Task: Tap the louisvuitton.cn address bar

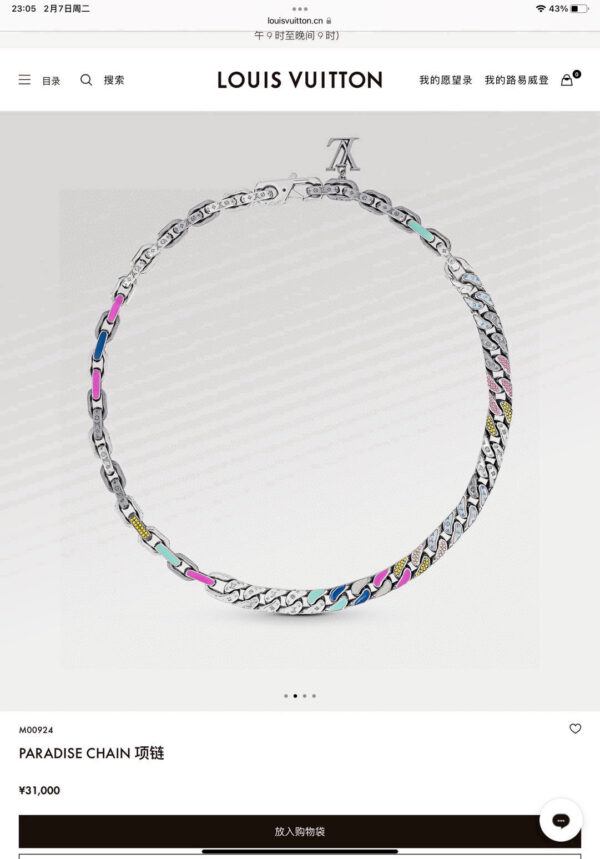Action: click(299, 20)
